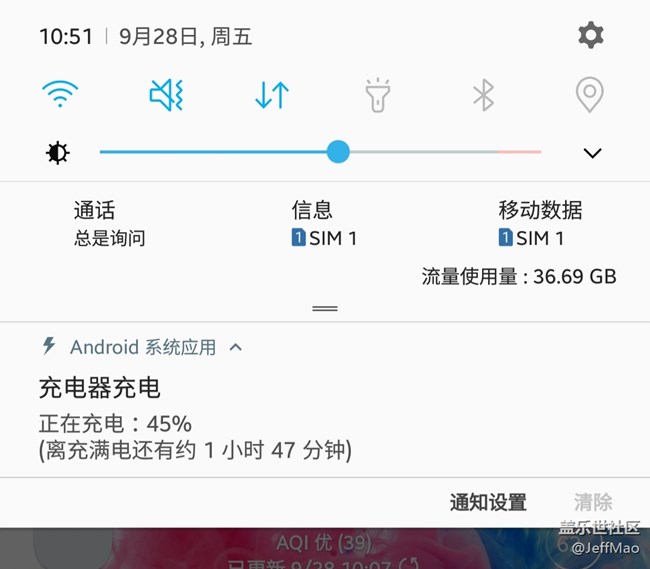The image size is (650, 569).
Task: Toggle the Wi-Fi quick setting
Action: [60, 95]
